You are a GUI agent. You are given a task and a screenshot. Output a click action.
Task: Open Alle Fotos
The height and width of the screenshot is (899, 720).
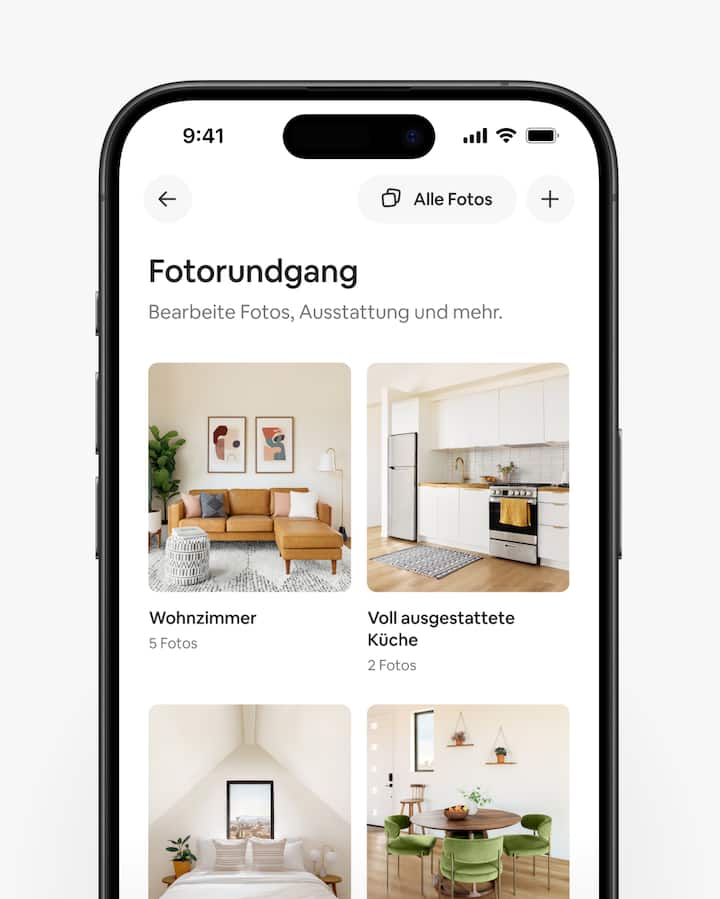click(x=437, y=199)
